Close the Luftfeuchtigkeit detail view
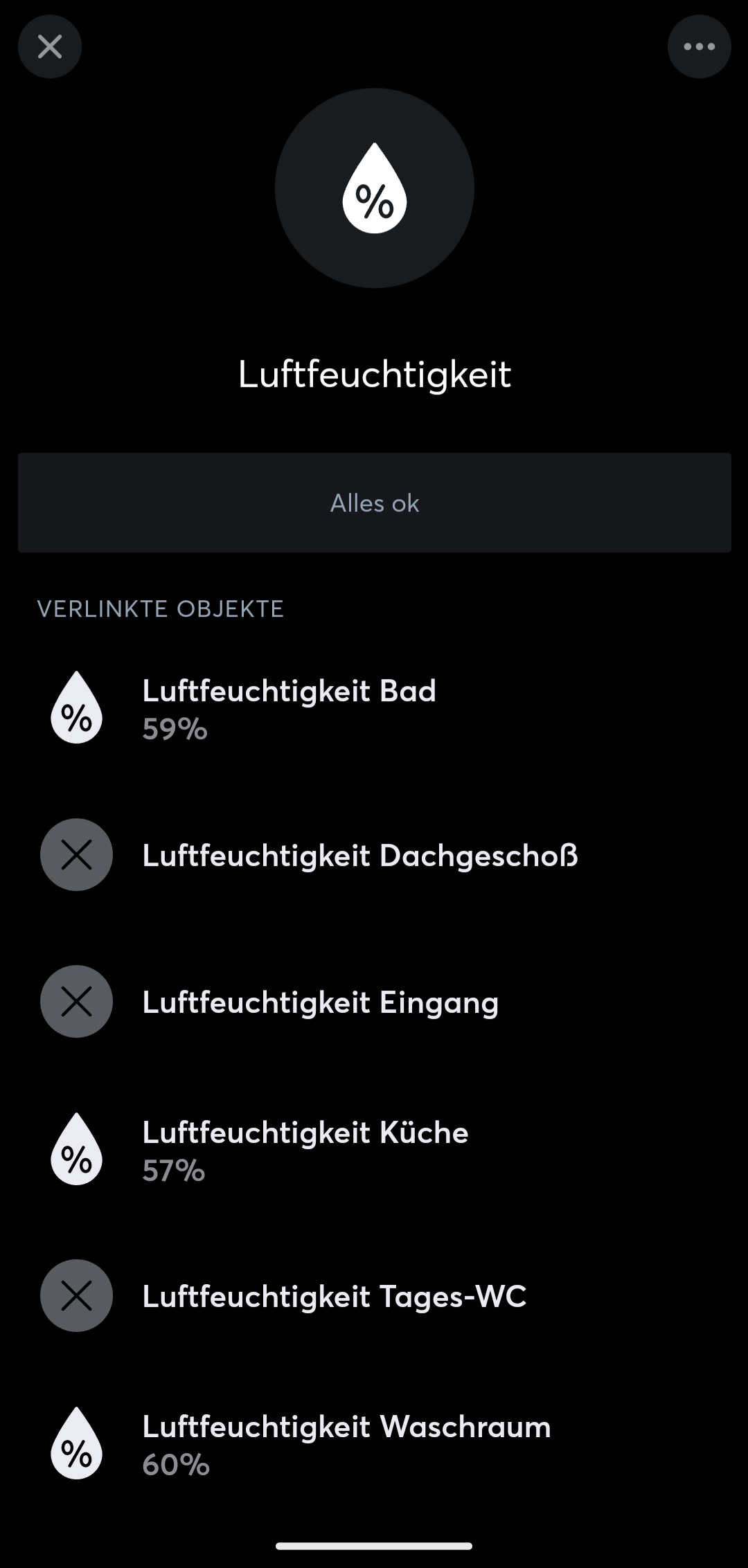This screenshot has height=1568, width=748. tap(50, 47)
